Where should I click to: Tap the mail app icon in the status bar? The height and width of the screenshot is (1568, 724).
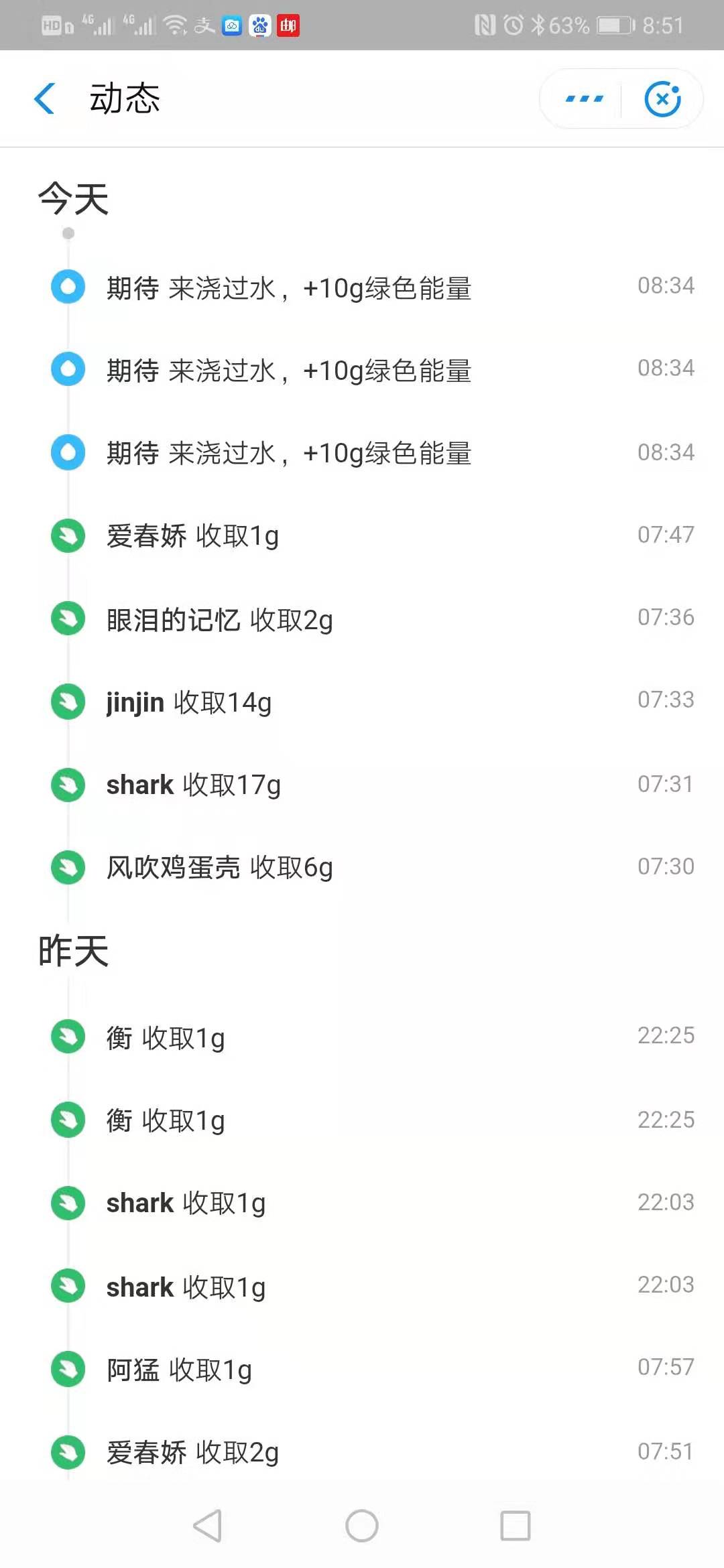pyautogui.click(x=288, y=25)
